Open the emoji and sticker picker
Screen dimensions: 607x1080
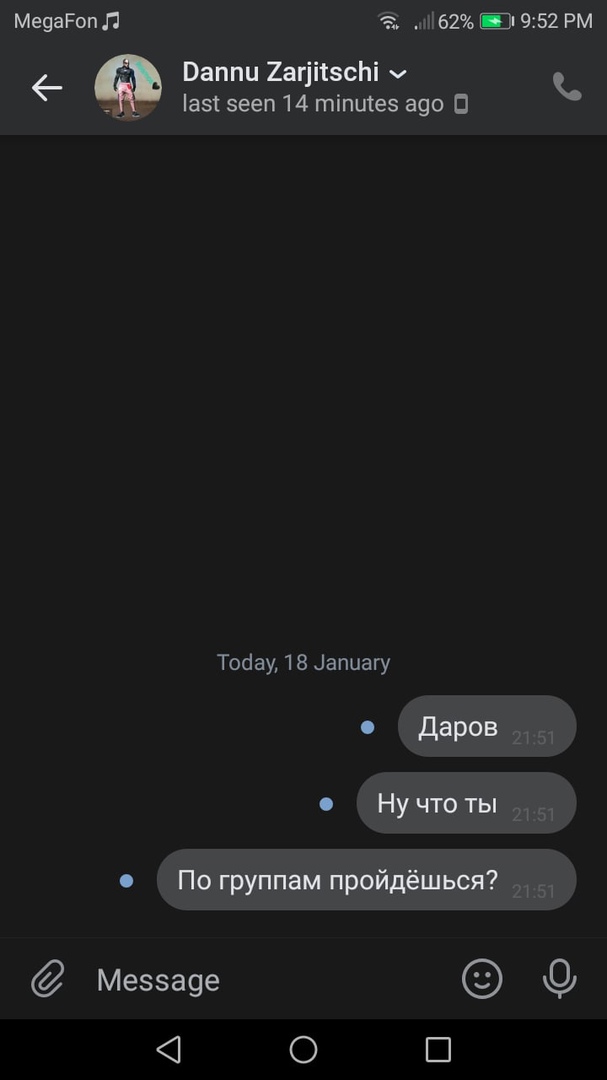pos(482,979)
